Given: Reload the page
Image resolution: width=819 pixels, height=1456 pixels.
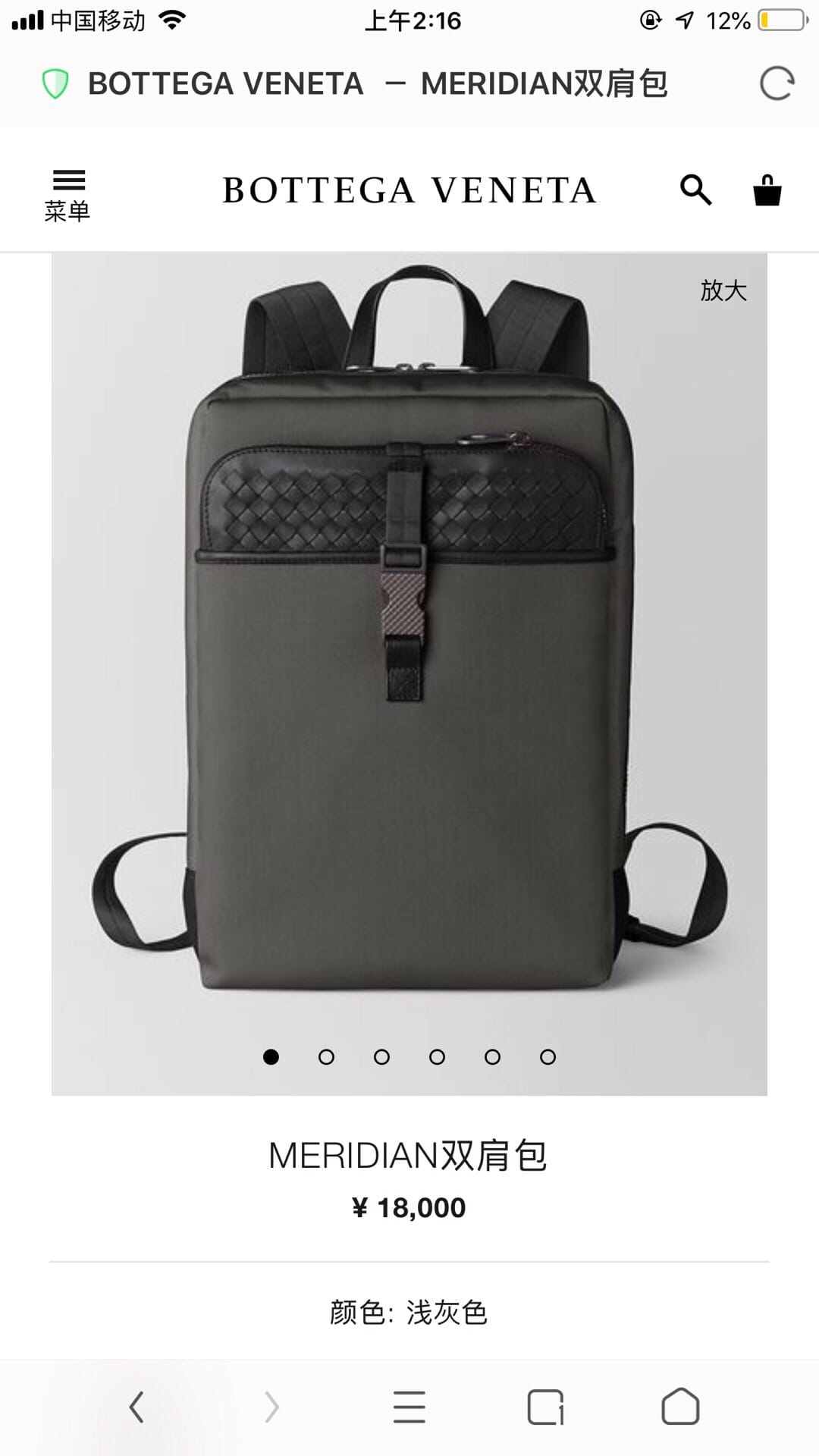Looking at the screenshot, I should 777,83.
